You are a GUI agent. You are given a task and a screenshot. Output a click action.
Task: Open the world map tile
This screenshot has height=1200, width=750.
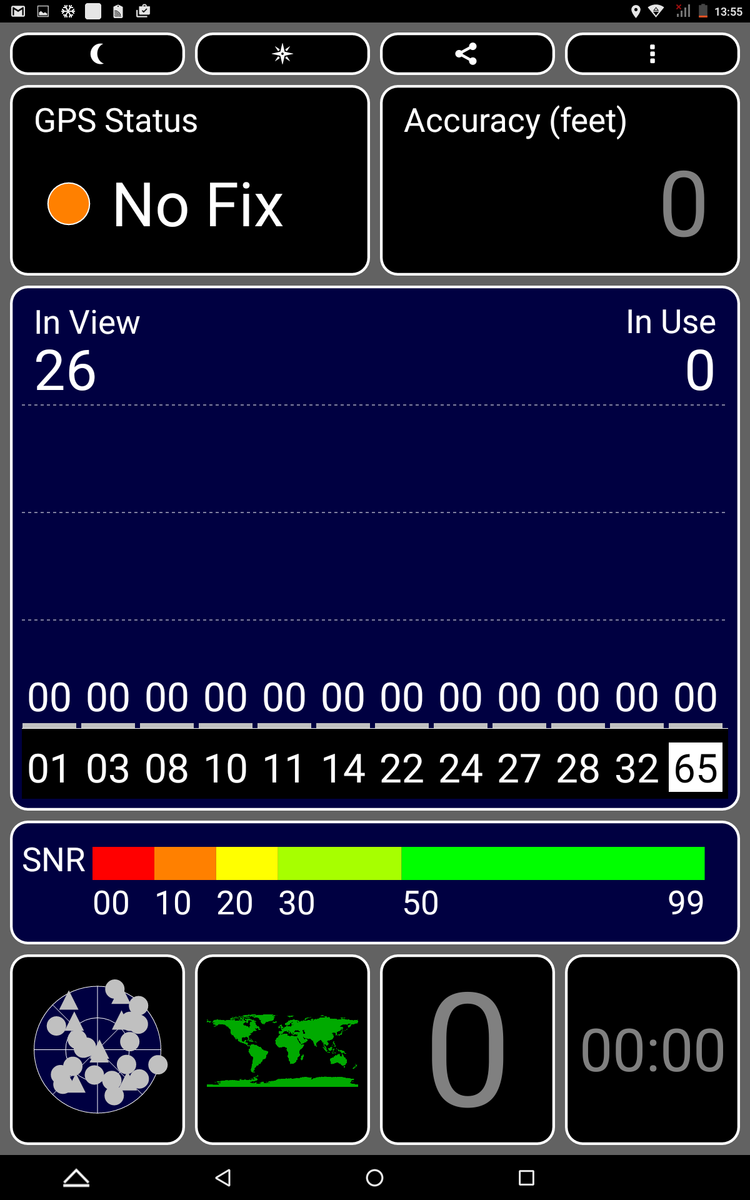coord(282,1049)
